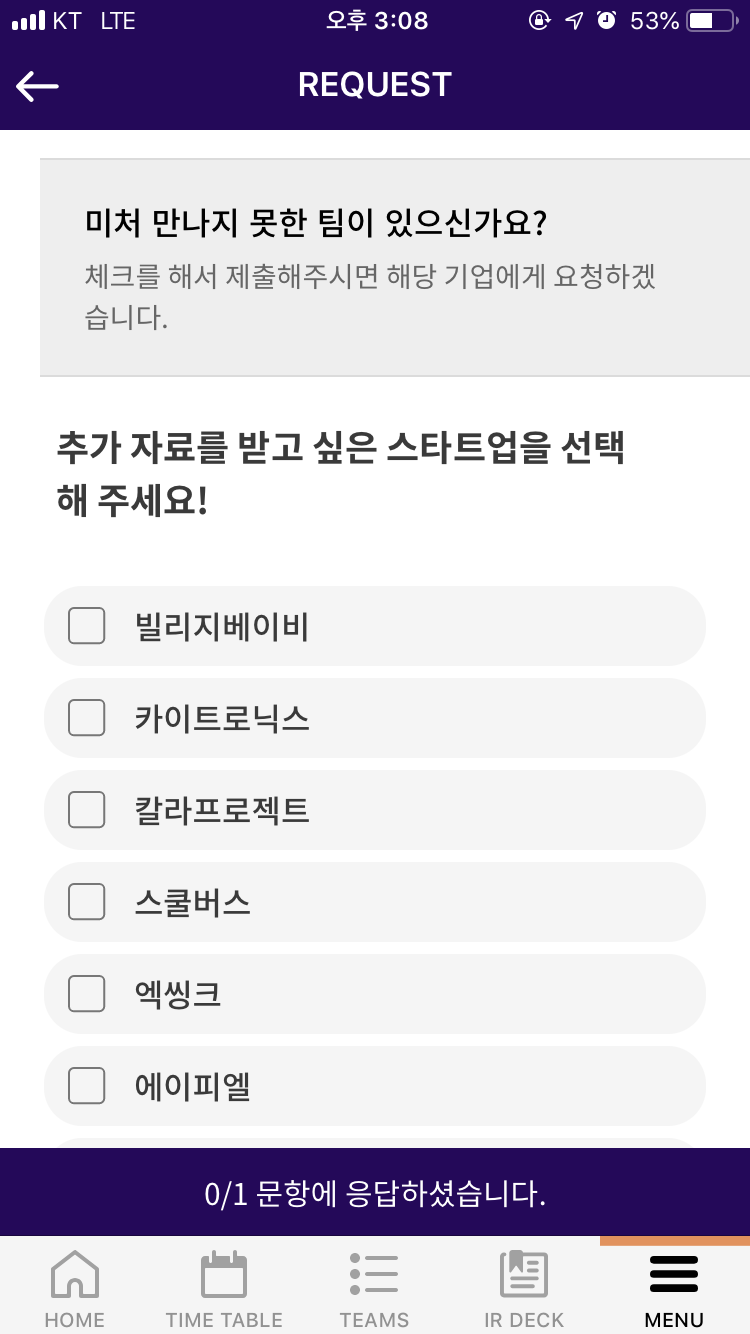Mark the 엑씽크 checkbox
750x1334 pixels.
(87, 994)
